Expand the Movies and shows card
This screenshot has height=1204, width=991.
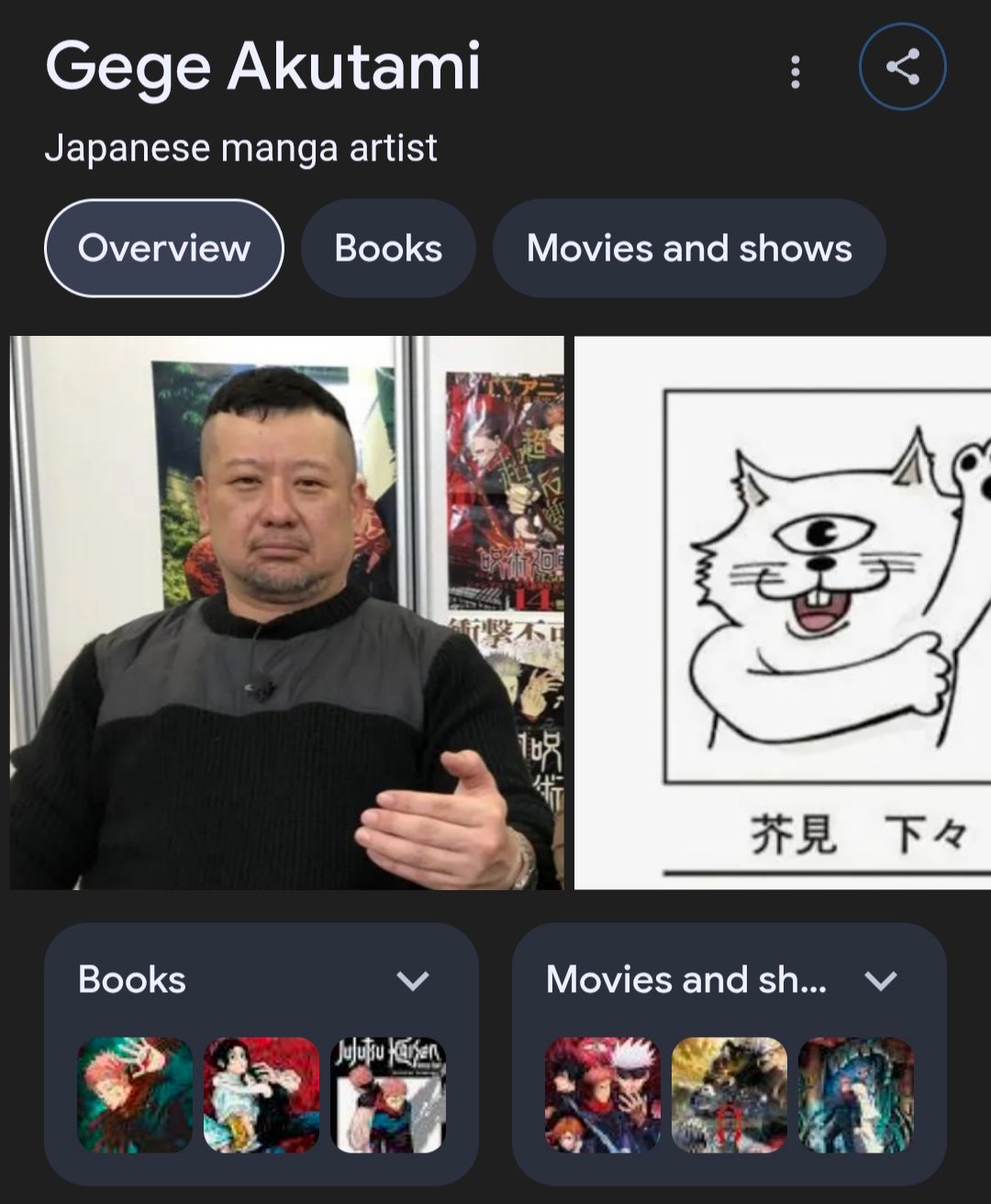[x=881, y=980]
